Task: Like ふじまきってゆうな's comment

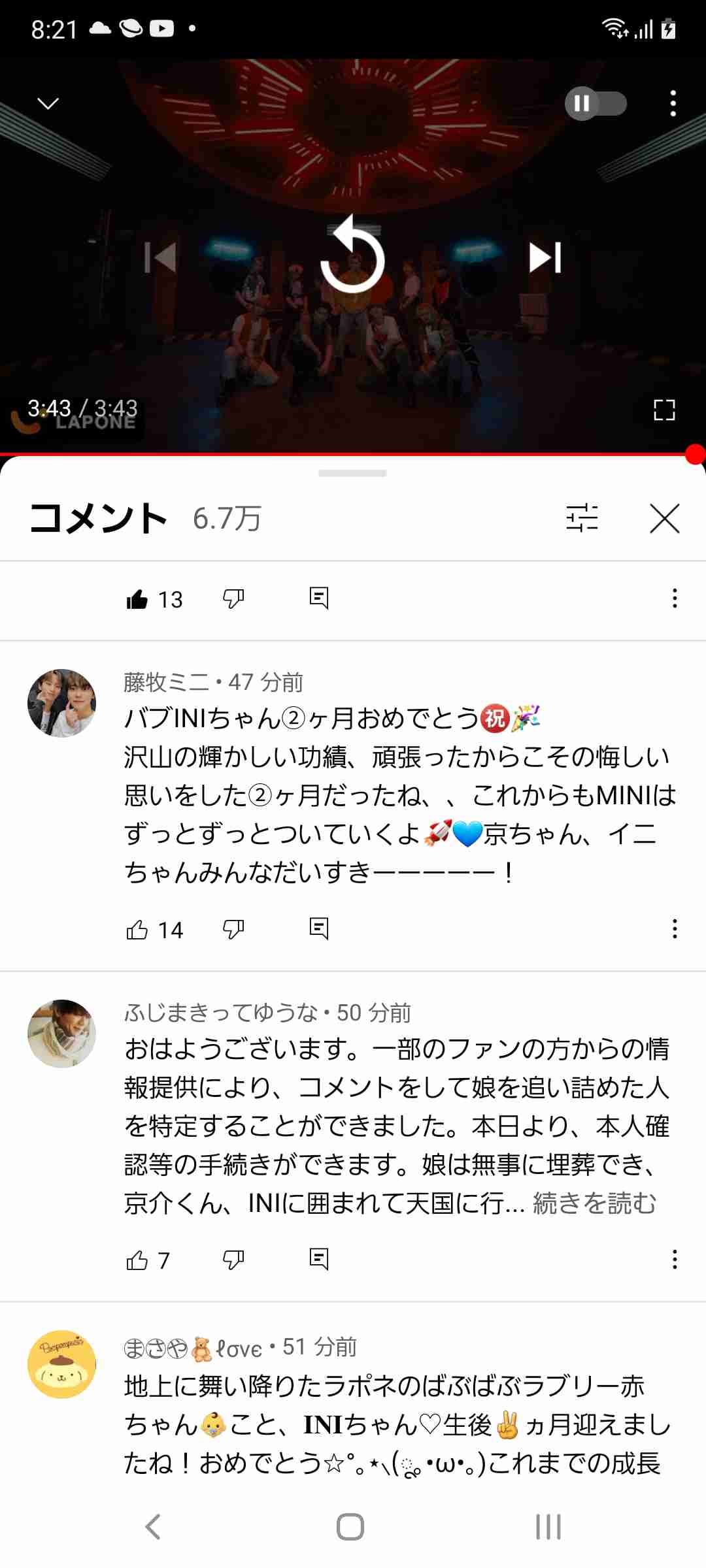Action: pyautogui.click(x=137, y=1260)
